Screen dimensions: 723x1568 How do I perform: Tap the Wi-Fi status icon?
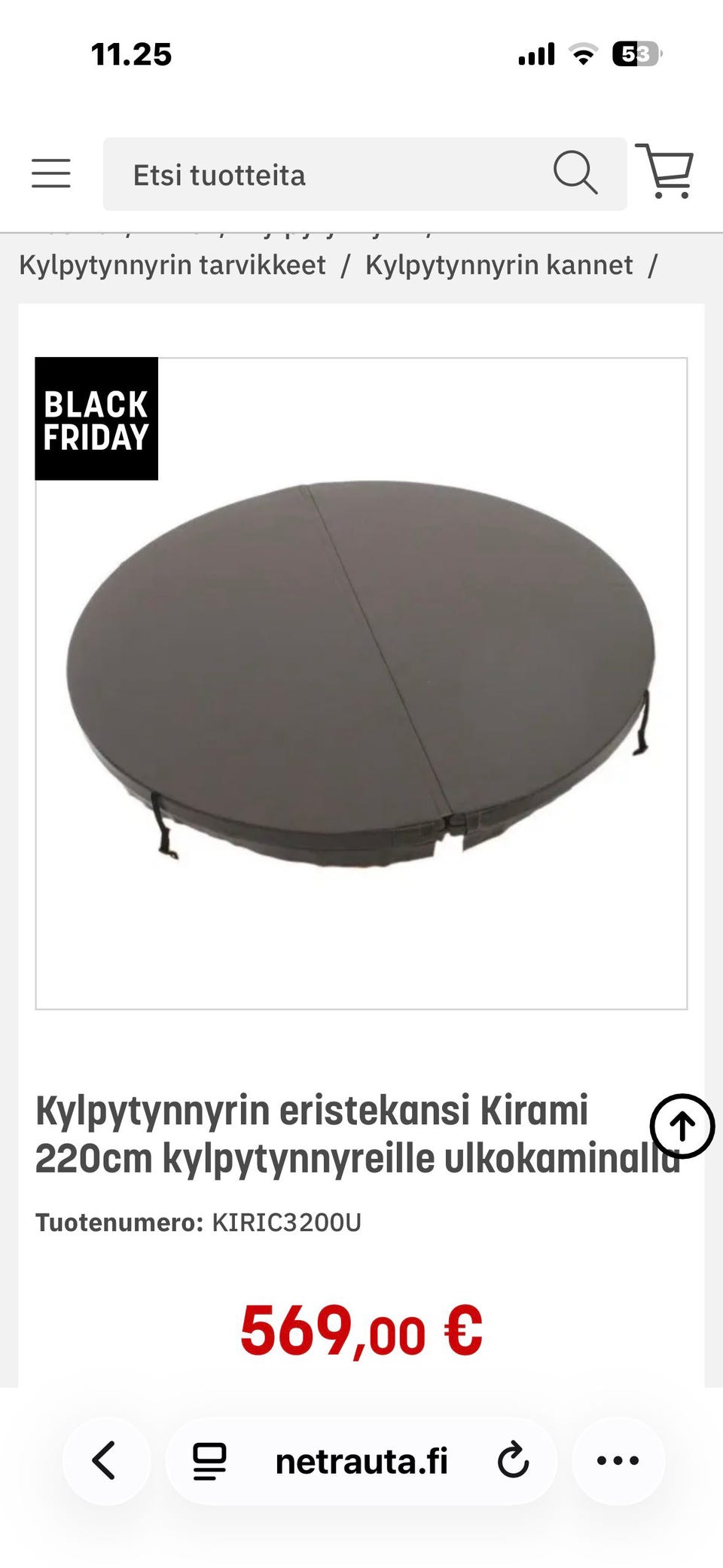[x=582, y=53]
